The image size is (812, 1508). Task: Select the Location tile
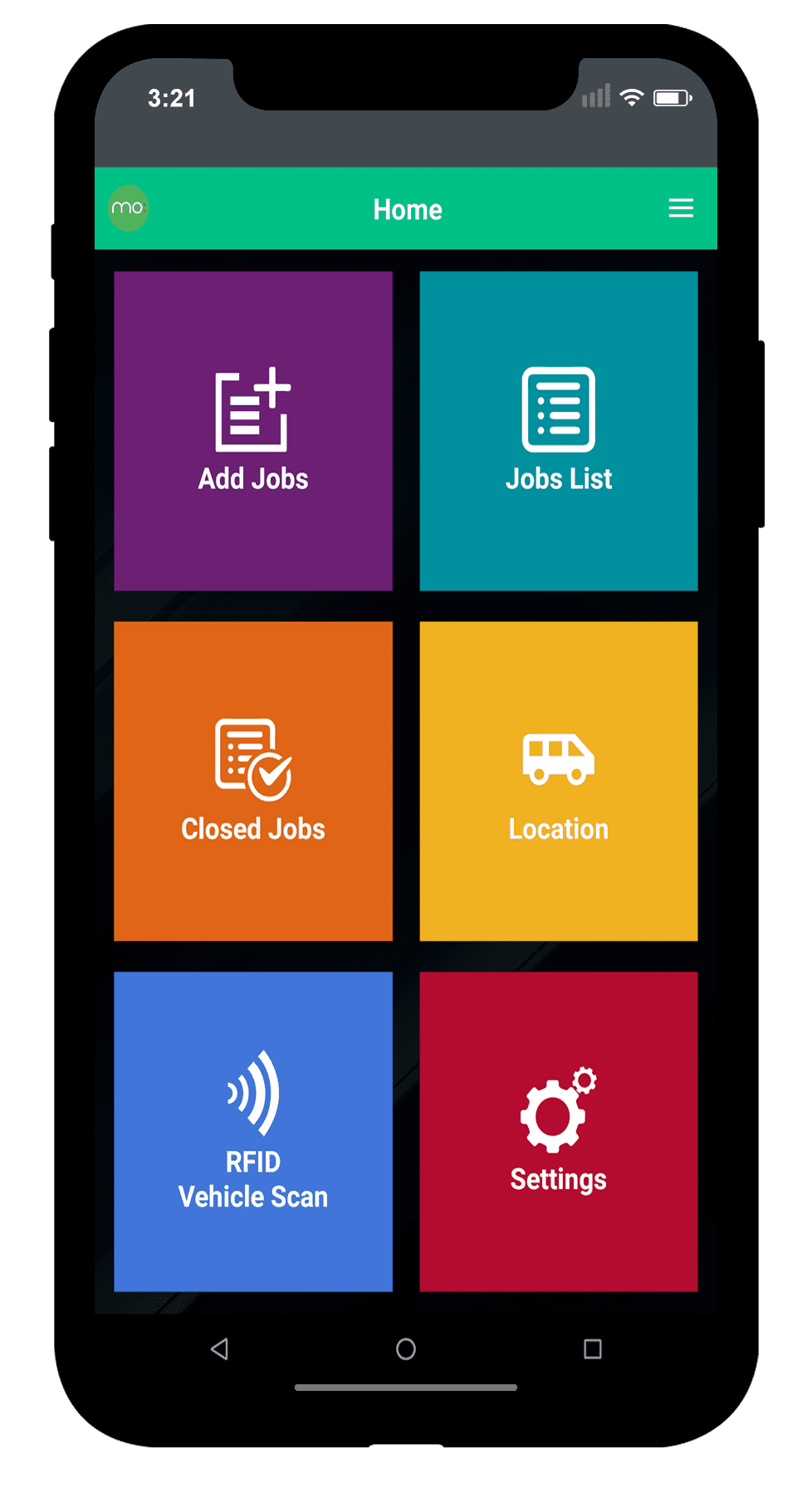pyautogui.click(x=559, y=781)
